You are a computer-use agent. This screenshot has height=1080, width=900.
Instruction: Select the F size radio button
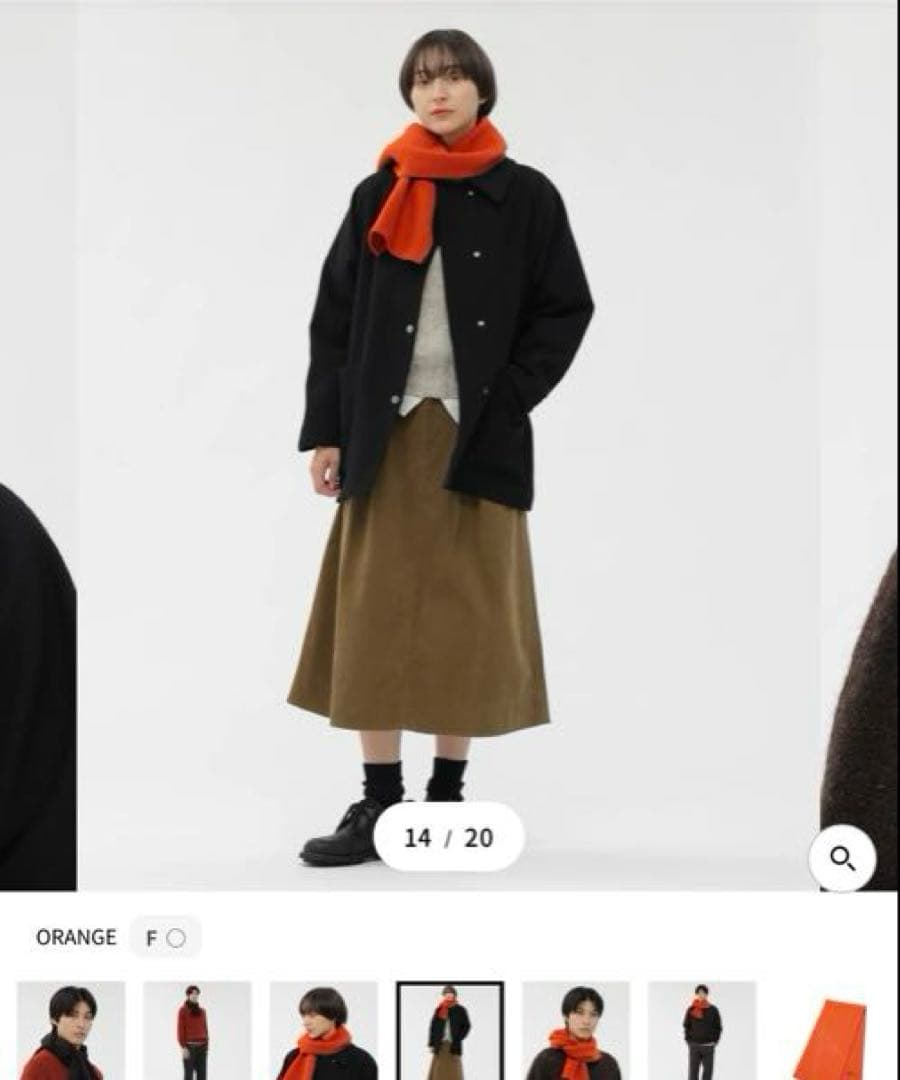[x=176, y=937]
